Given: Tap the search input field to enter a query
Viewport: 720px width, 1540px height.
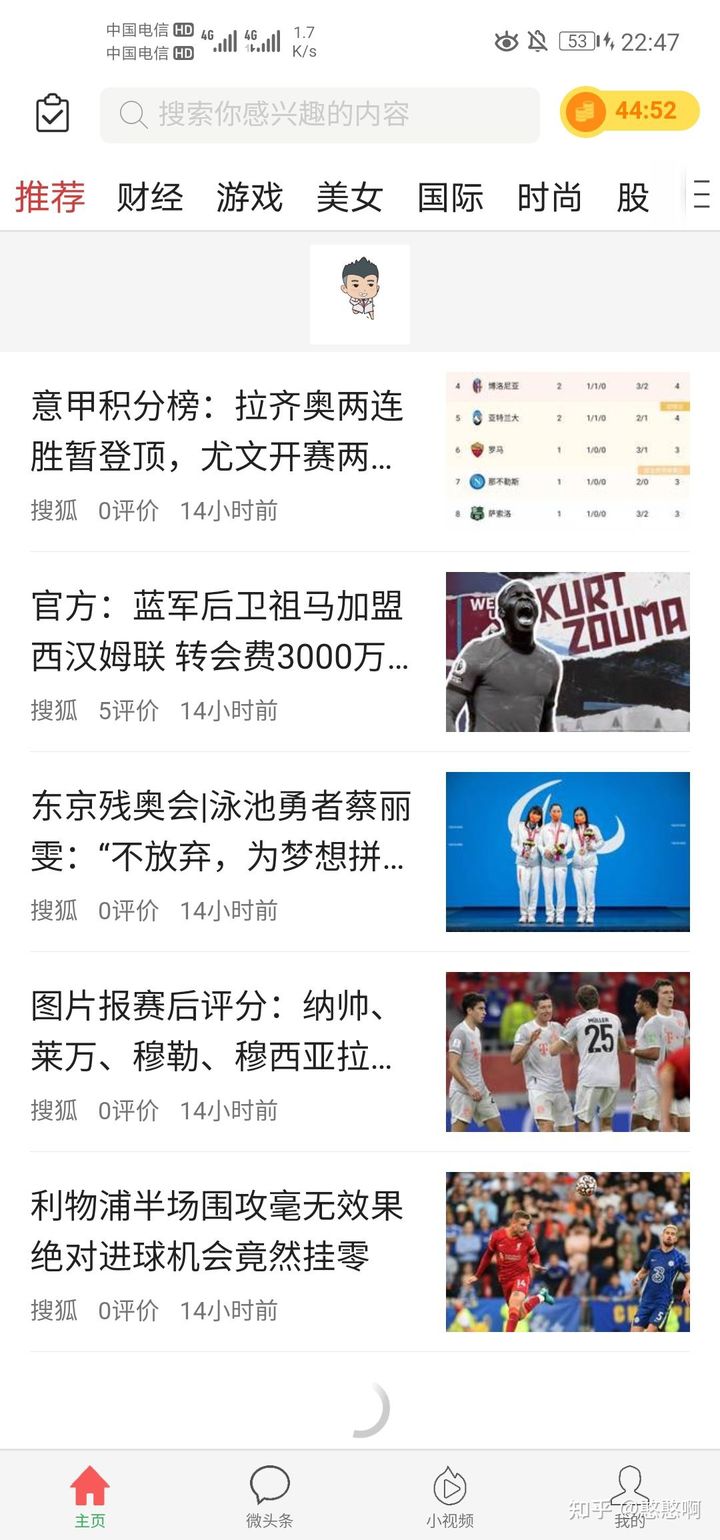Looking at the screenshot, I should (x=320, y=115).
